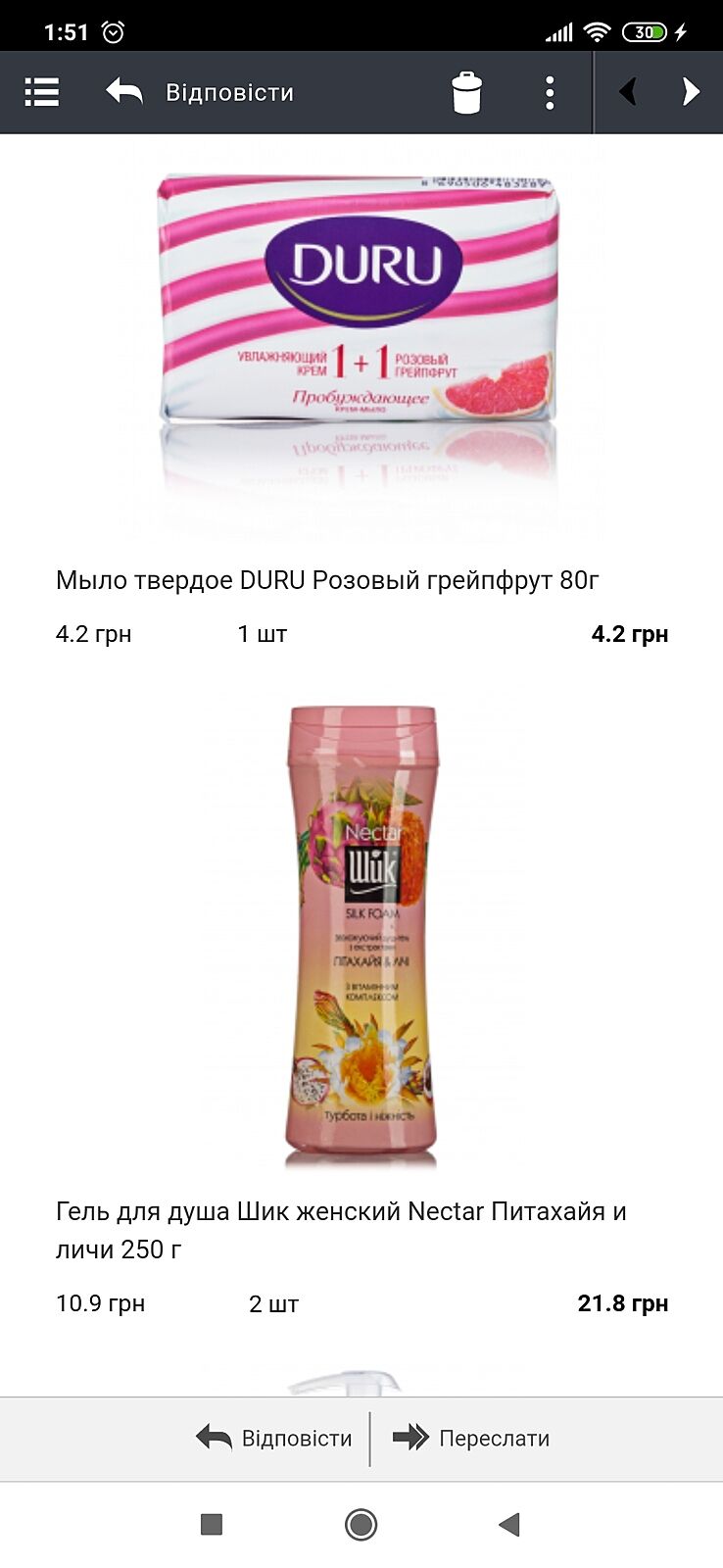
Task: Tap the bottom Відповісти reply button
Action: click(x=274, y=1438)
